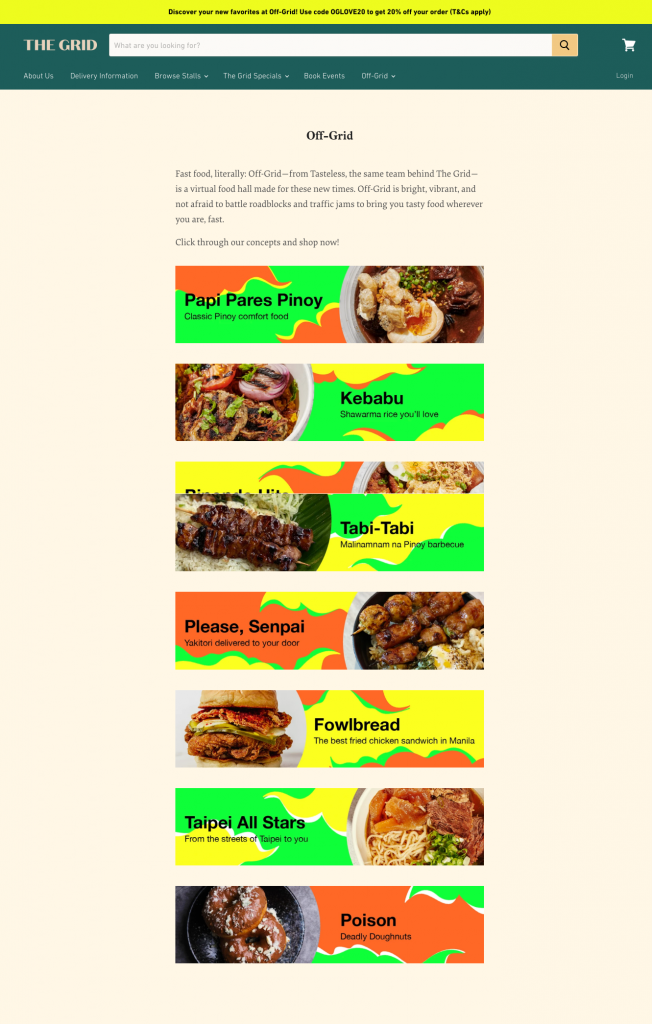Focus the 'What are you looking for?' field
Viewport: 652px width, 1024px height.
coord(330,45)
